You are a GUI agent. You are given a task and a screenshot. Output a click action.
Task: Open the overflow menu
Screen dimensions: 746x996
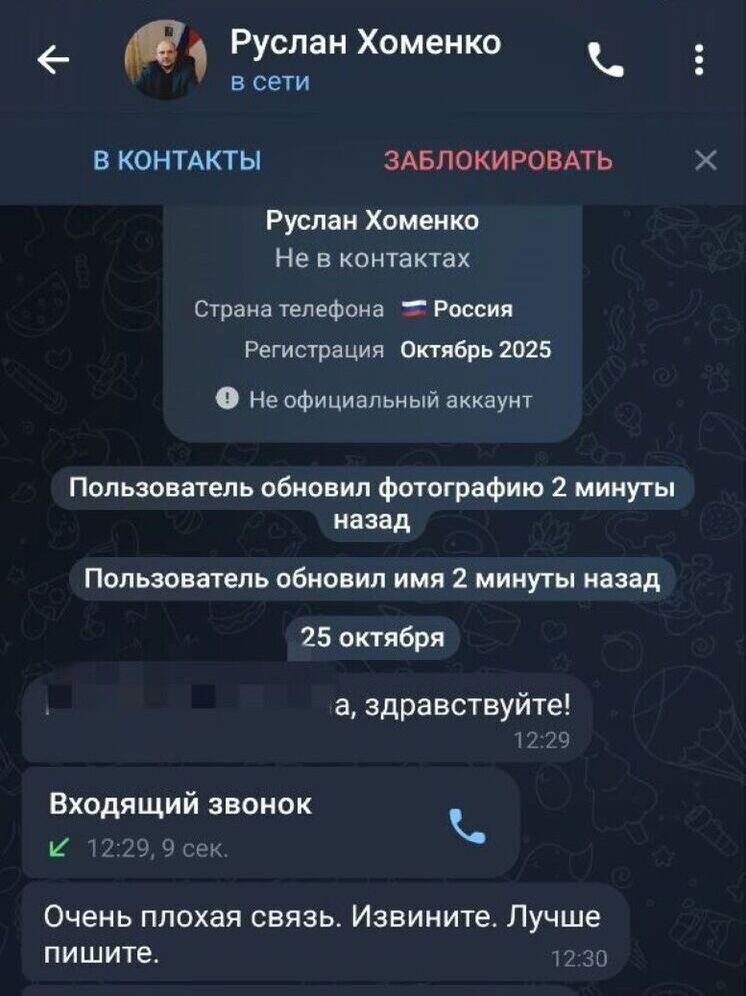coord(699,62)
